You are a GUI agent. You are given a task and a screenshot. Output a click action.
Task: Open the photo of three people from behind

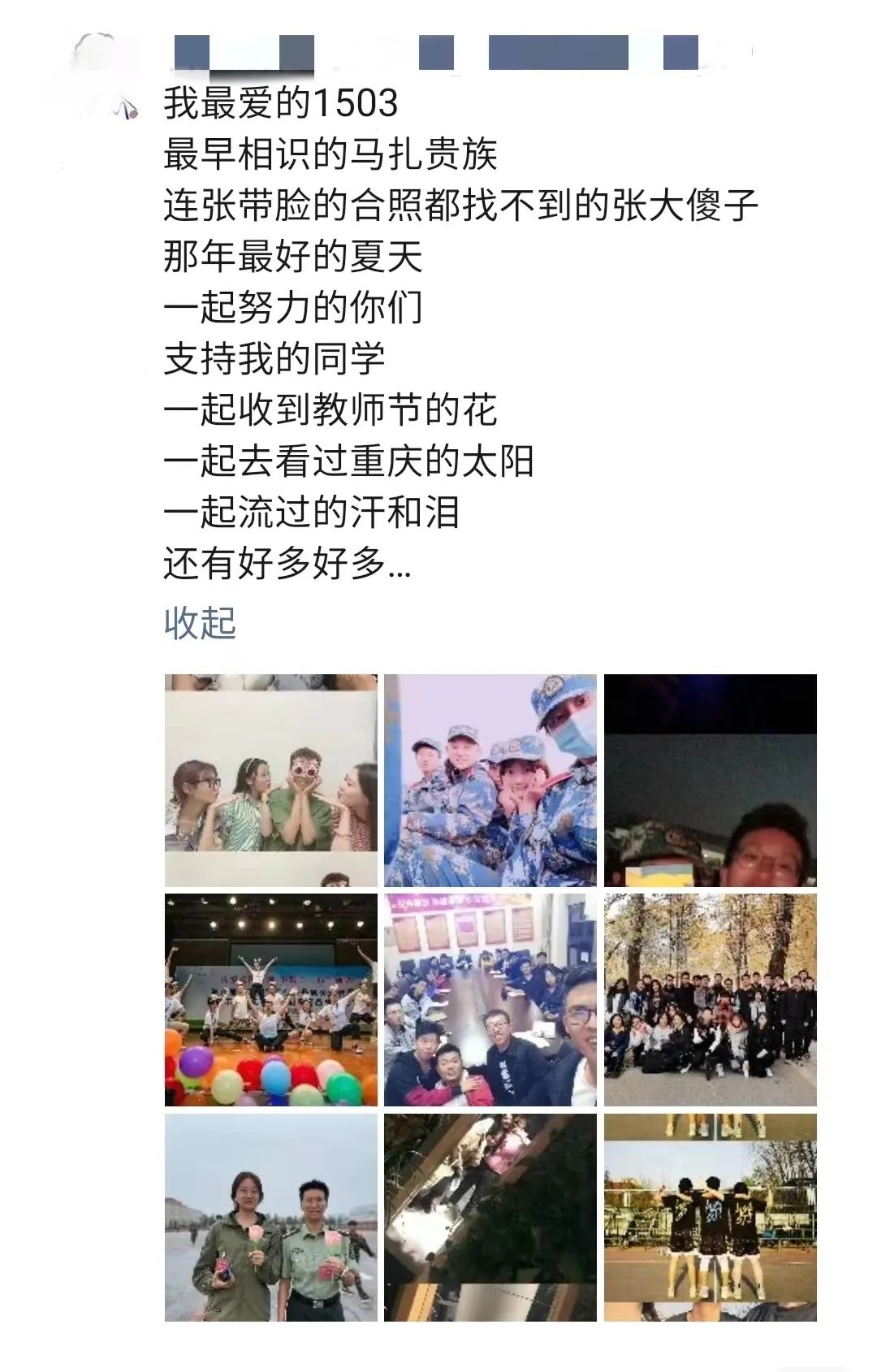(x=710, y=1217)
